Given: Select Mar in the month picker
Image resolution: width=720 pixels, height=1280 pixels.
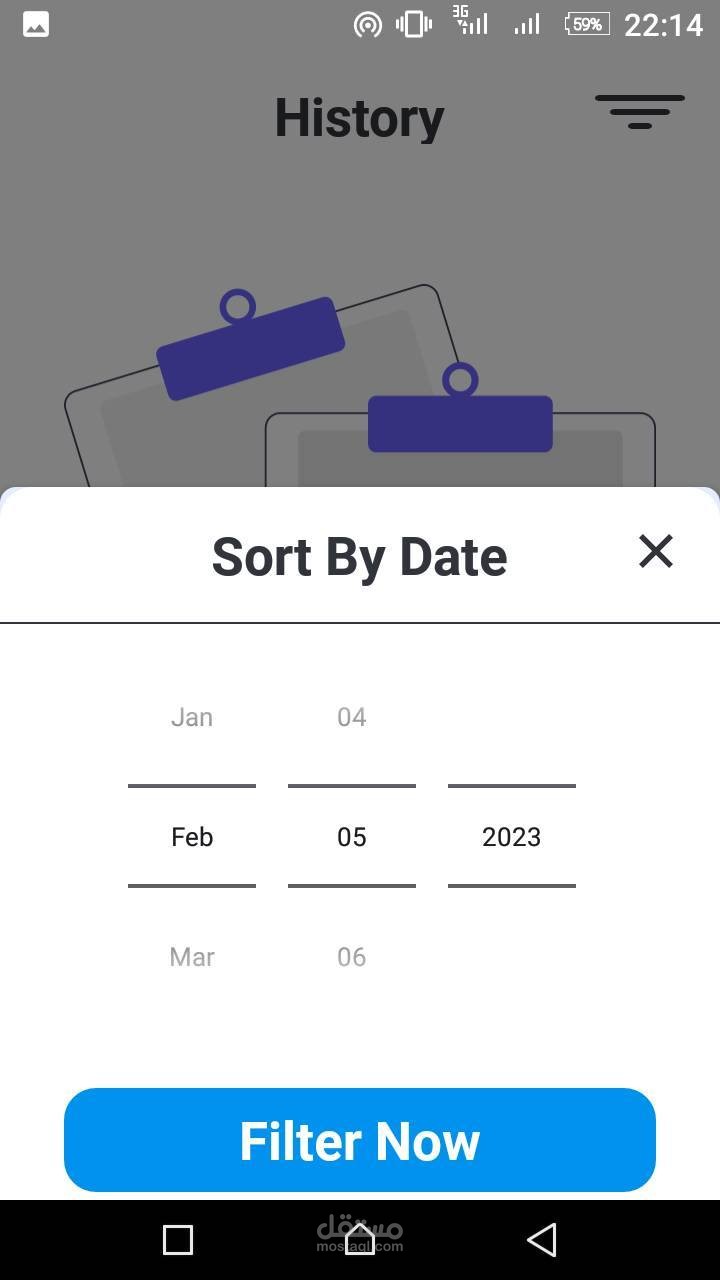Looking at the screenshot, I should pyautogui.click(x=192, y=957).
